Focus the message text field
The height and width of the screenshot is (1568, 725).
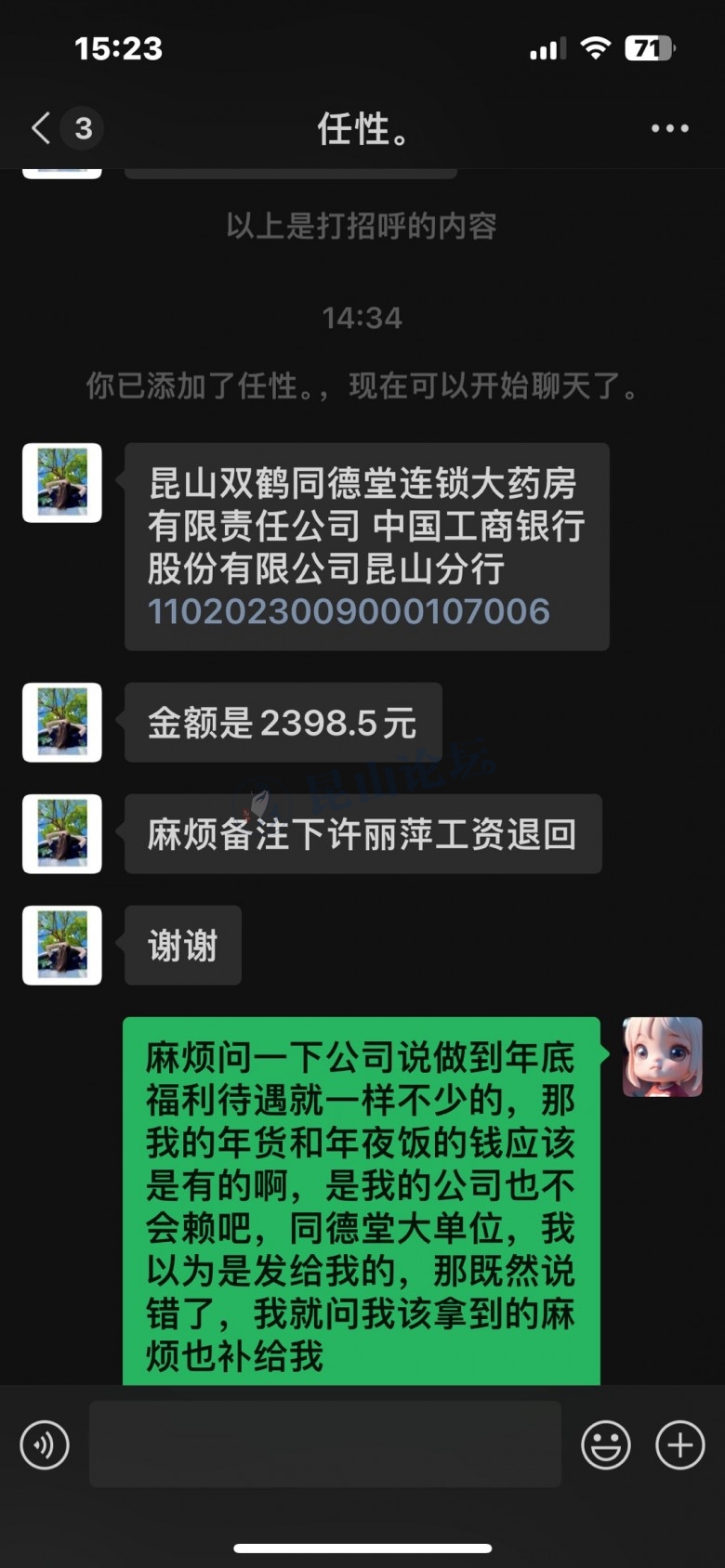(325, 1444)
